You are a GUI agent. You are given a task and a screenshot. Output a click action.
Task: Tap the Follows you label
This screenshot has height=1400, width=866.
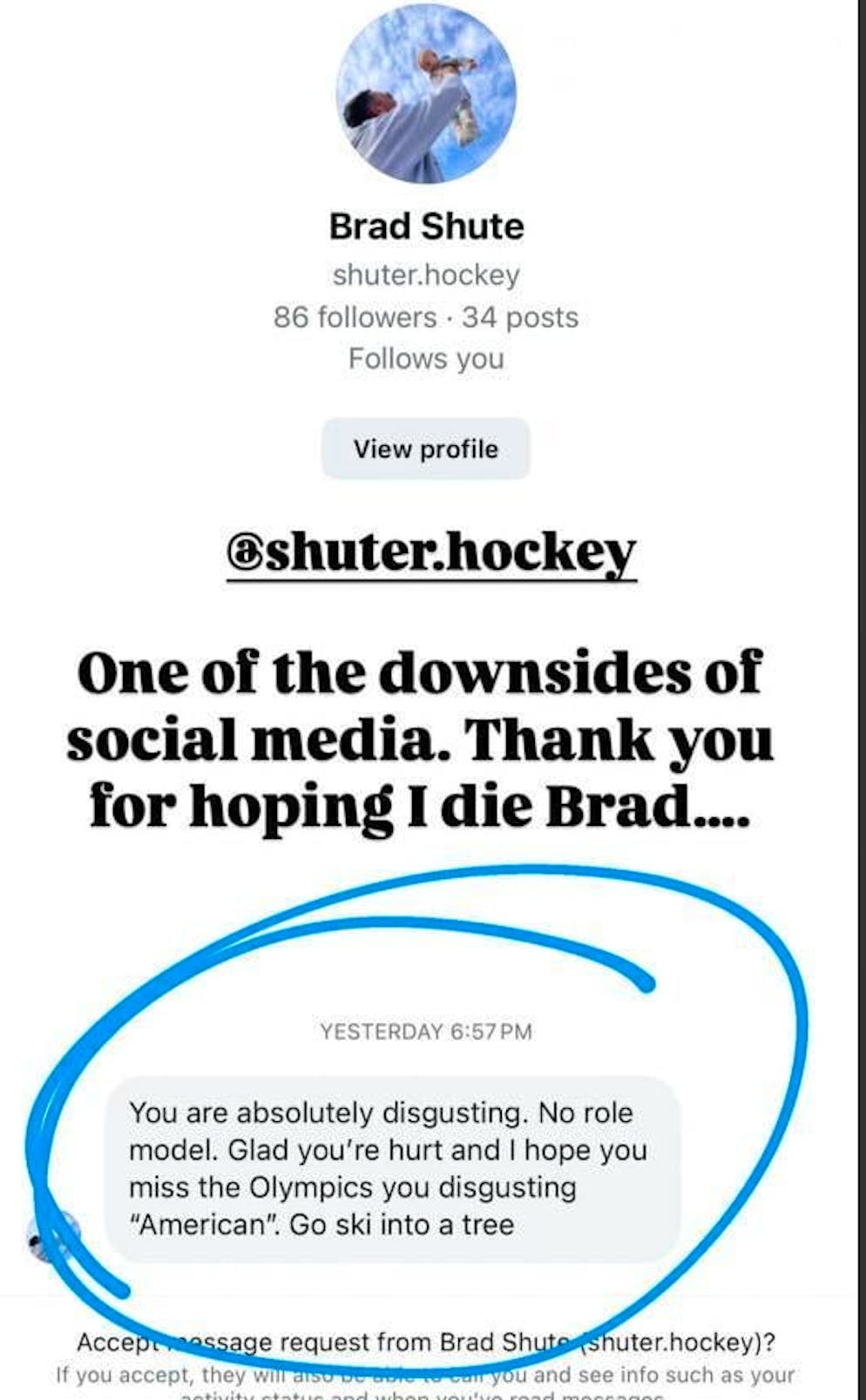(x=426, y=357)
